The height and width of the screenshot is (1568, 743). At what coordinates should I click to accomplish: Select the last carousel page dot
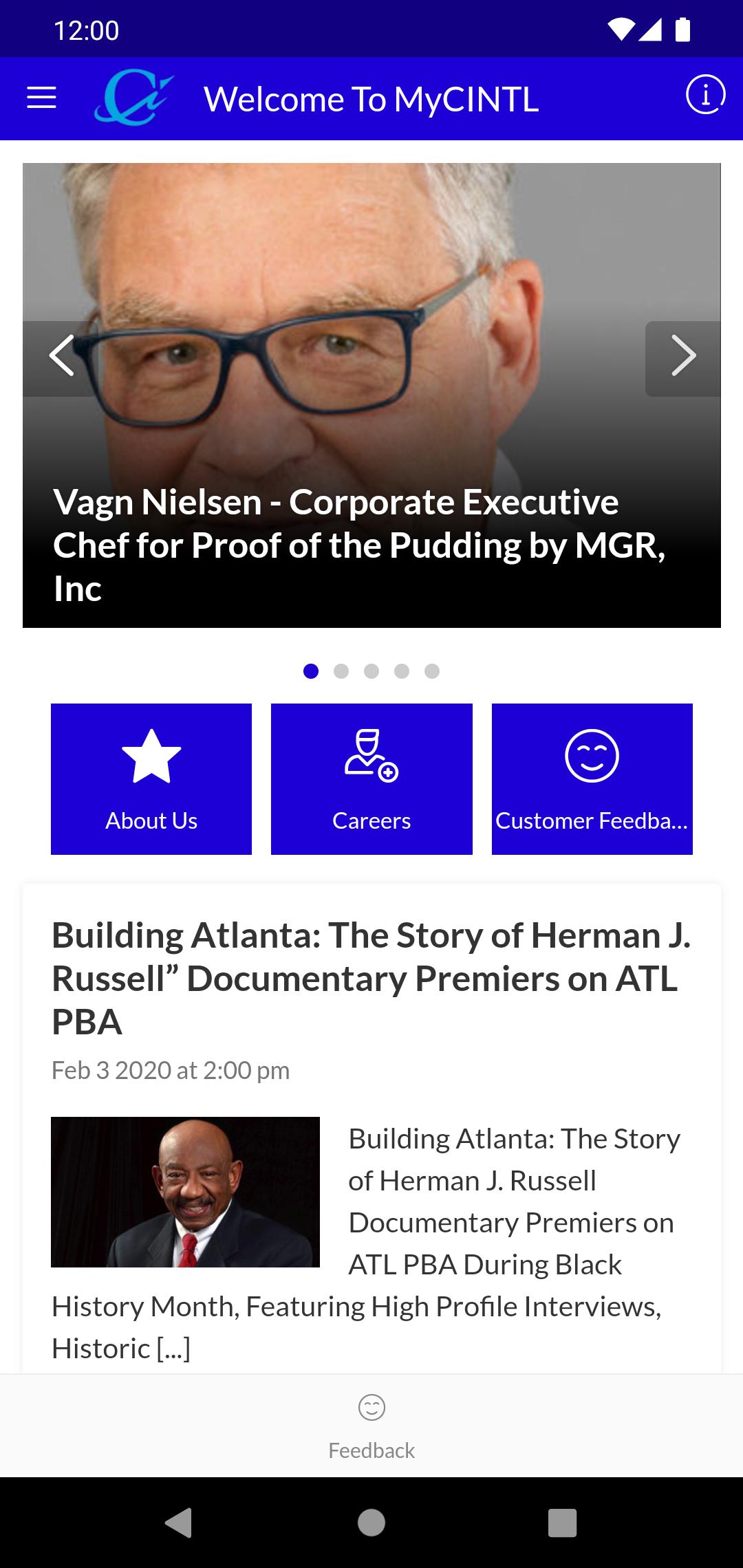(432, 671)
